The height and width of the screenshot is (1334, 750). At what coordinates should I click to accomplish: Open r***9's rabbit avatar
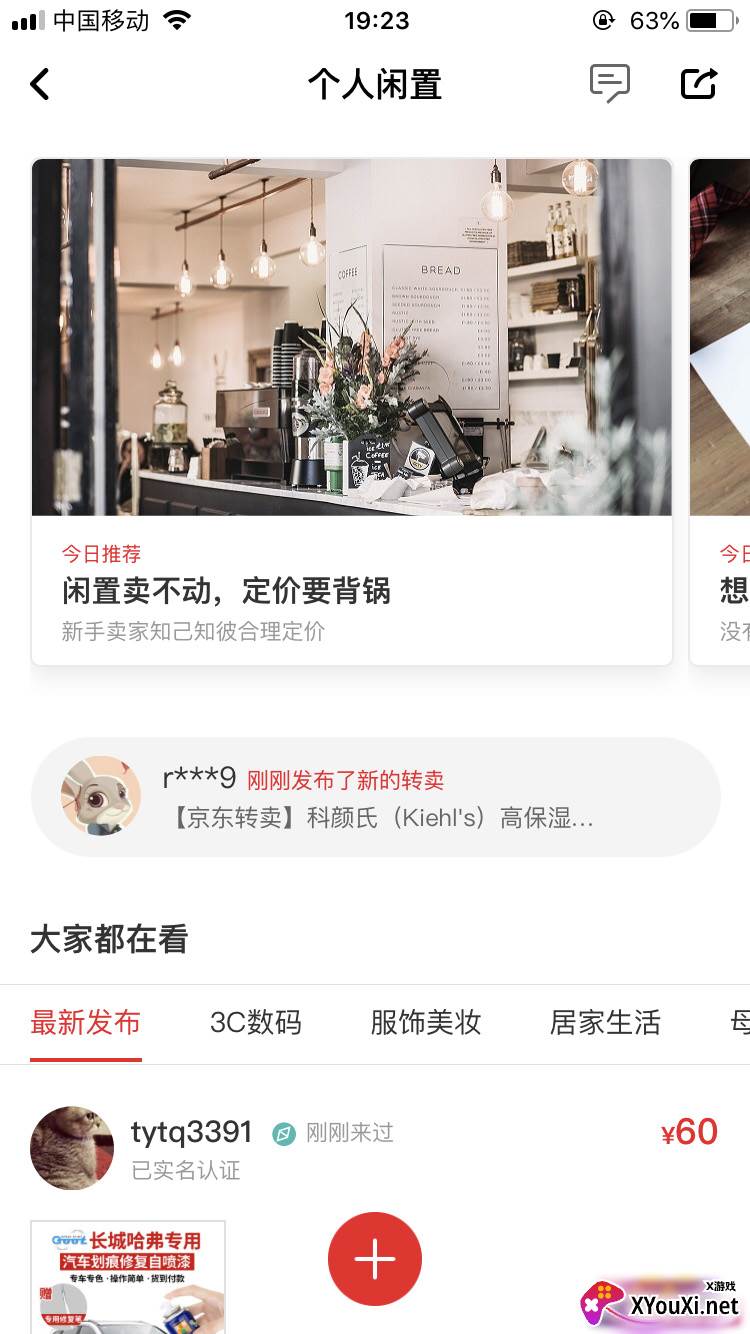coord(101,795)
